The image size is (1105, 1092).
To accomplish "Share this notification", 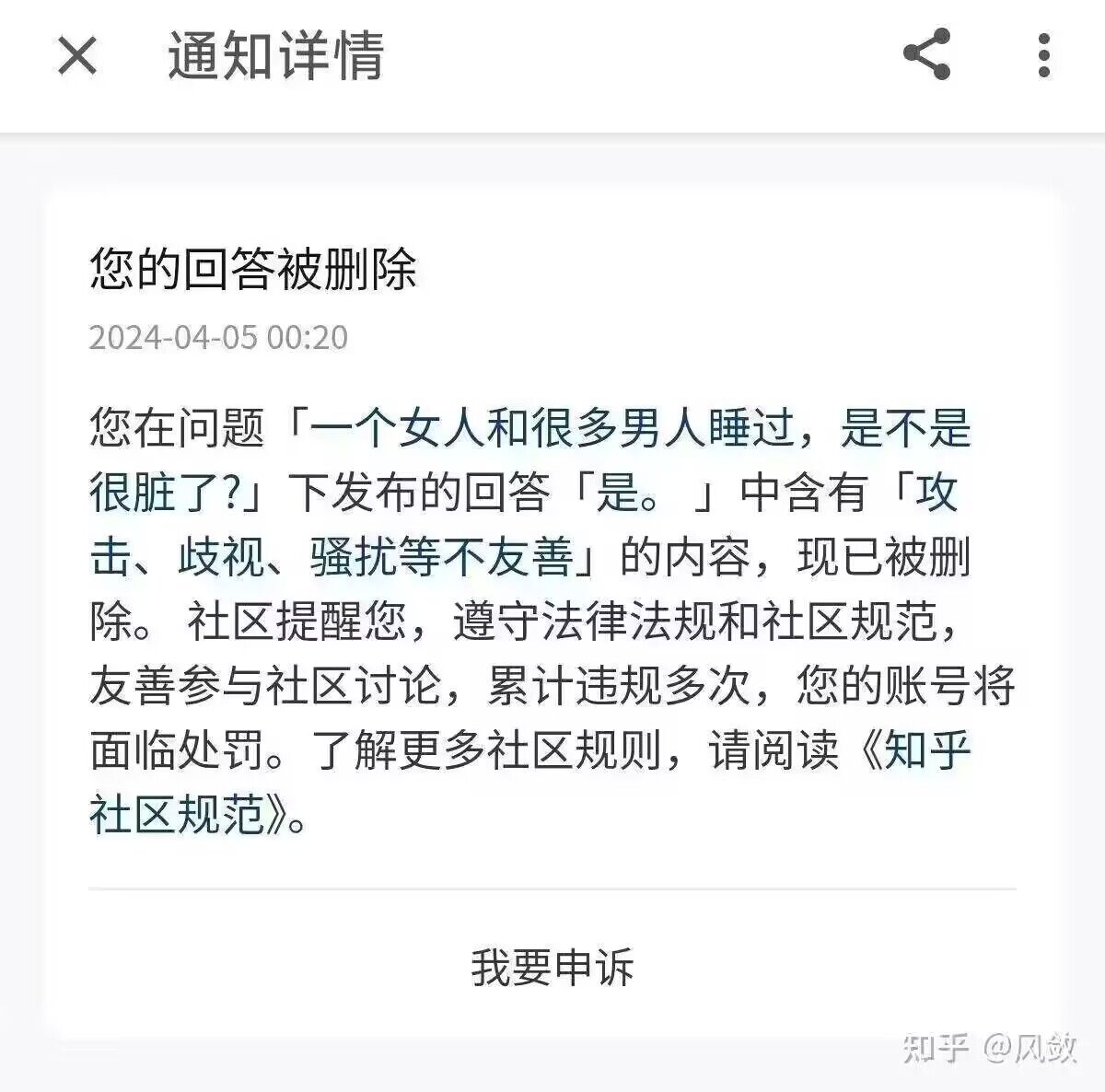I will (926, 54).
